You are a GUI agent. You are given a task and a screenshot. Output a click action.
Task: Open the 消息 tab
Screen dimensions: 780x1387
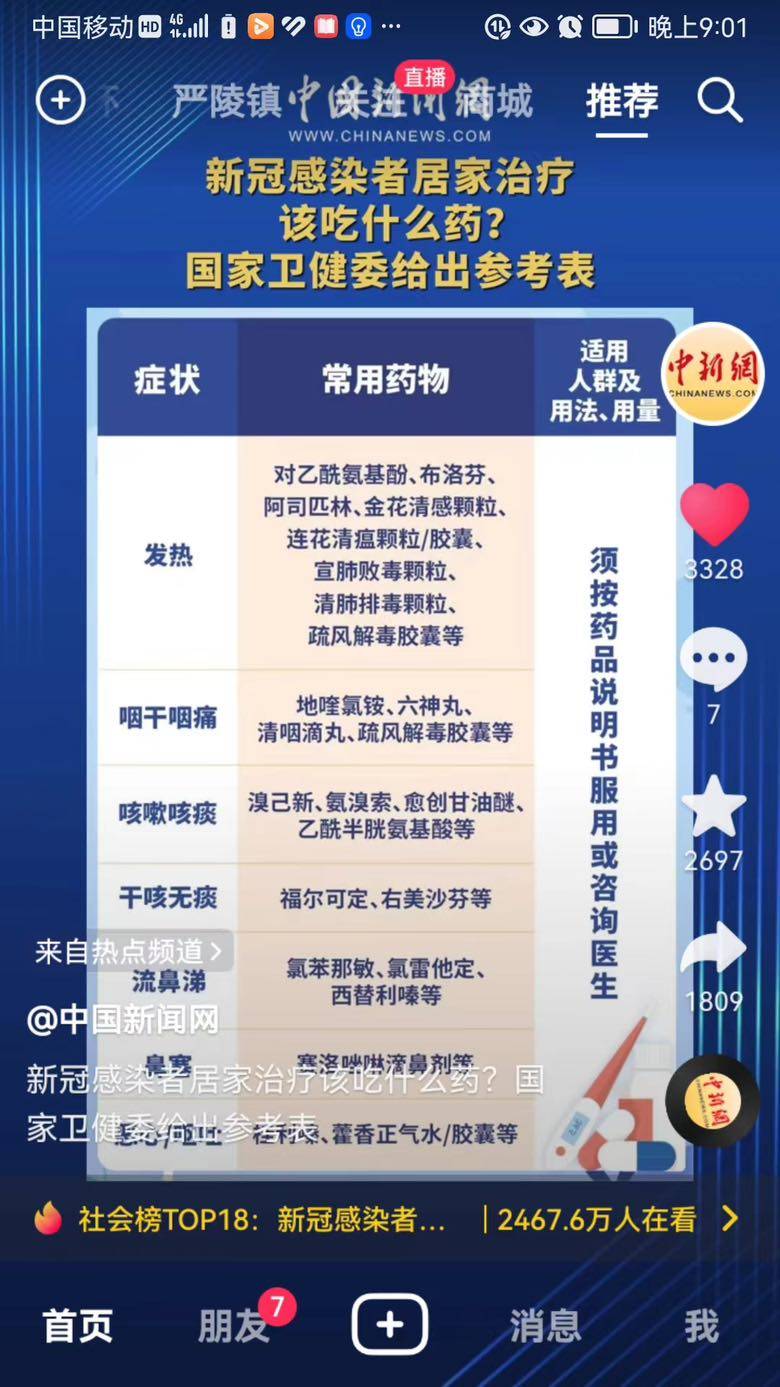click(545, 1326)
